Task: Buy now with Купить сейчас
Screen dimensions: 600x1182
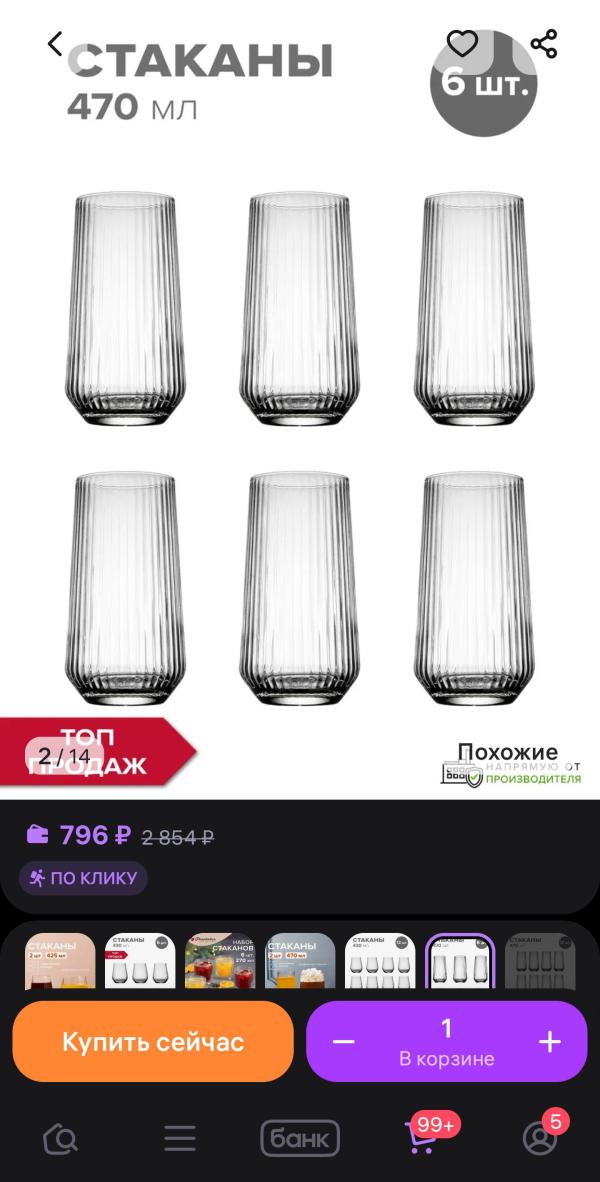Action: click(153, 1042)
